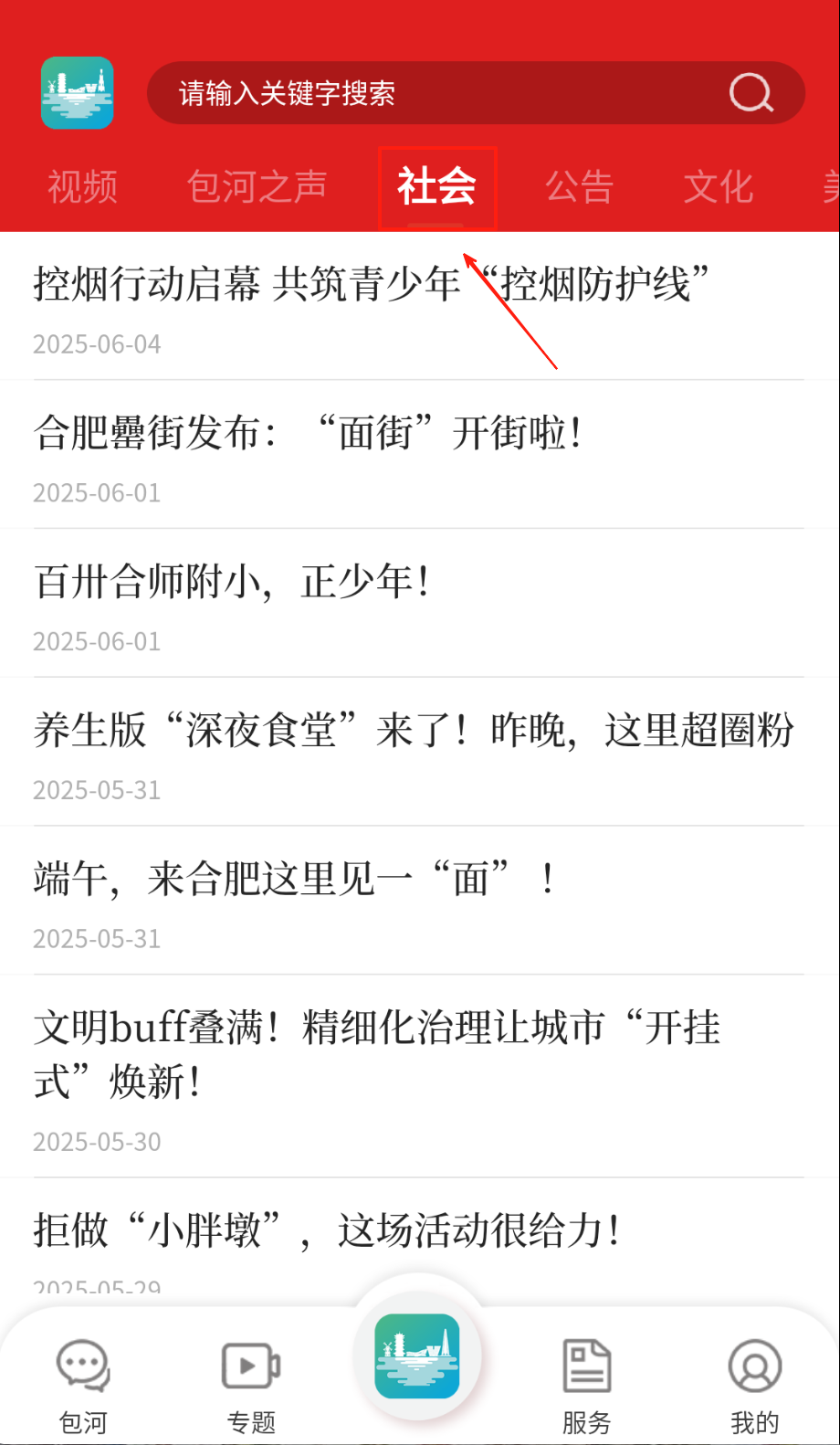Screen dimensions: 840x1445
Task: Switch to the 包河之声 tab
Action: coord(257,187)
